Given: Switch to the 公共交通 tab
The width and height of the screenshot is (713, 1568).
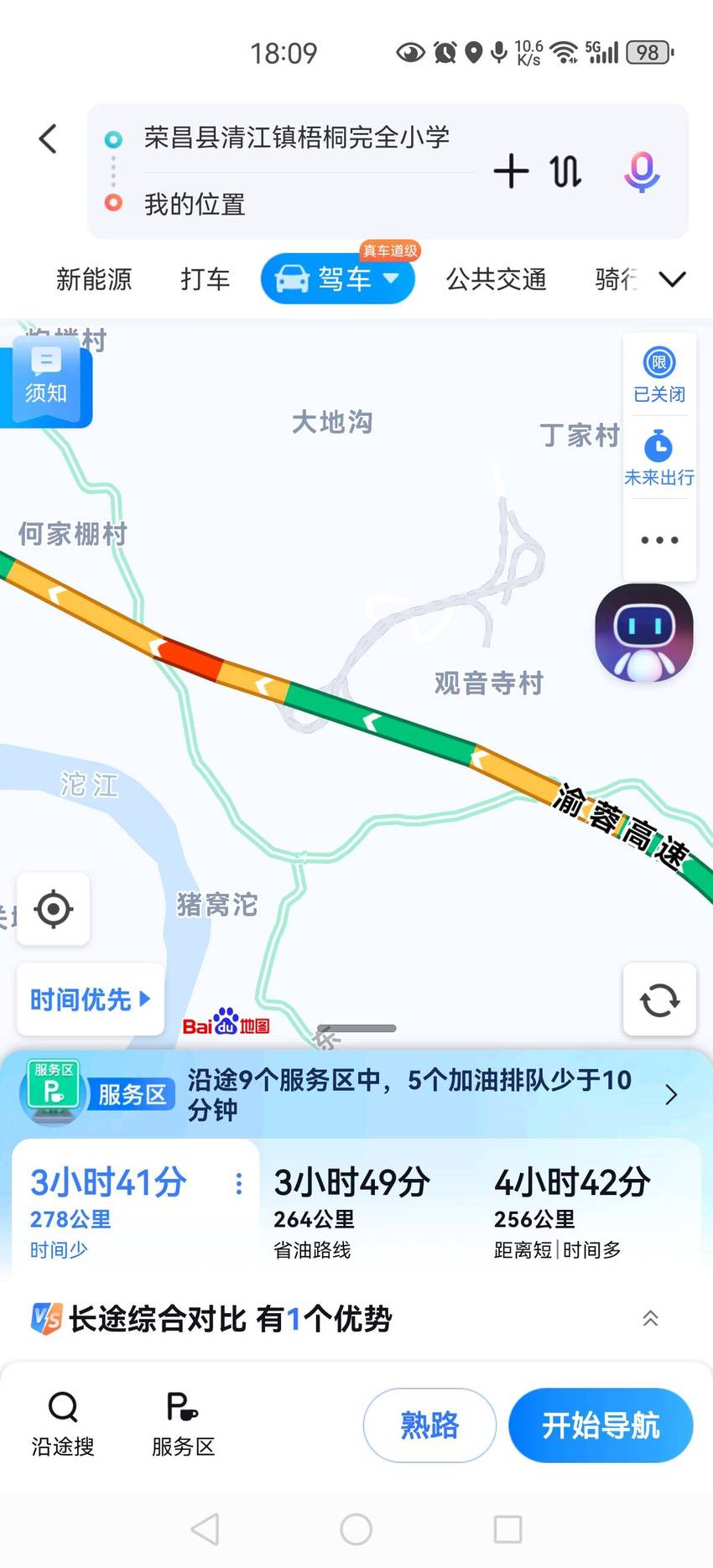Looking at the screenshot, I should click(497, 279).
